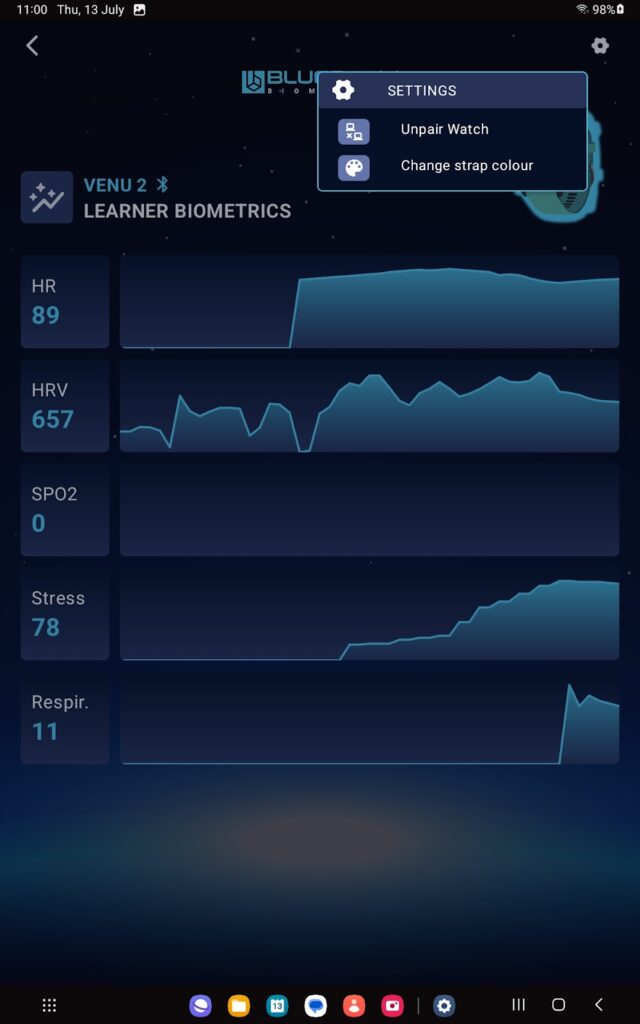Open the My Files app from taskbar
The image size is (640, 1024).
pyautogui.click(x=238, y=1005)
